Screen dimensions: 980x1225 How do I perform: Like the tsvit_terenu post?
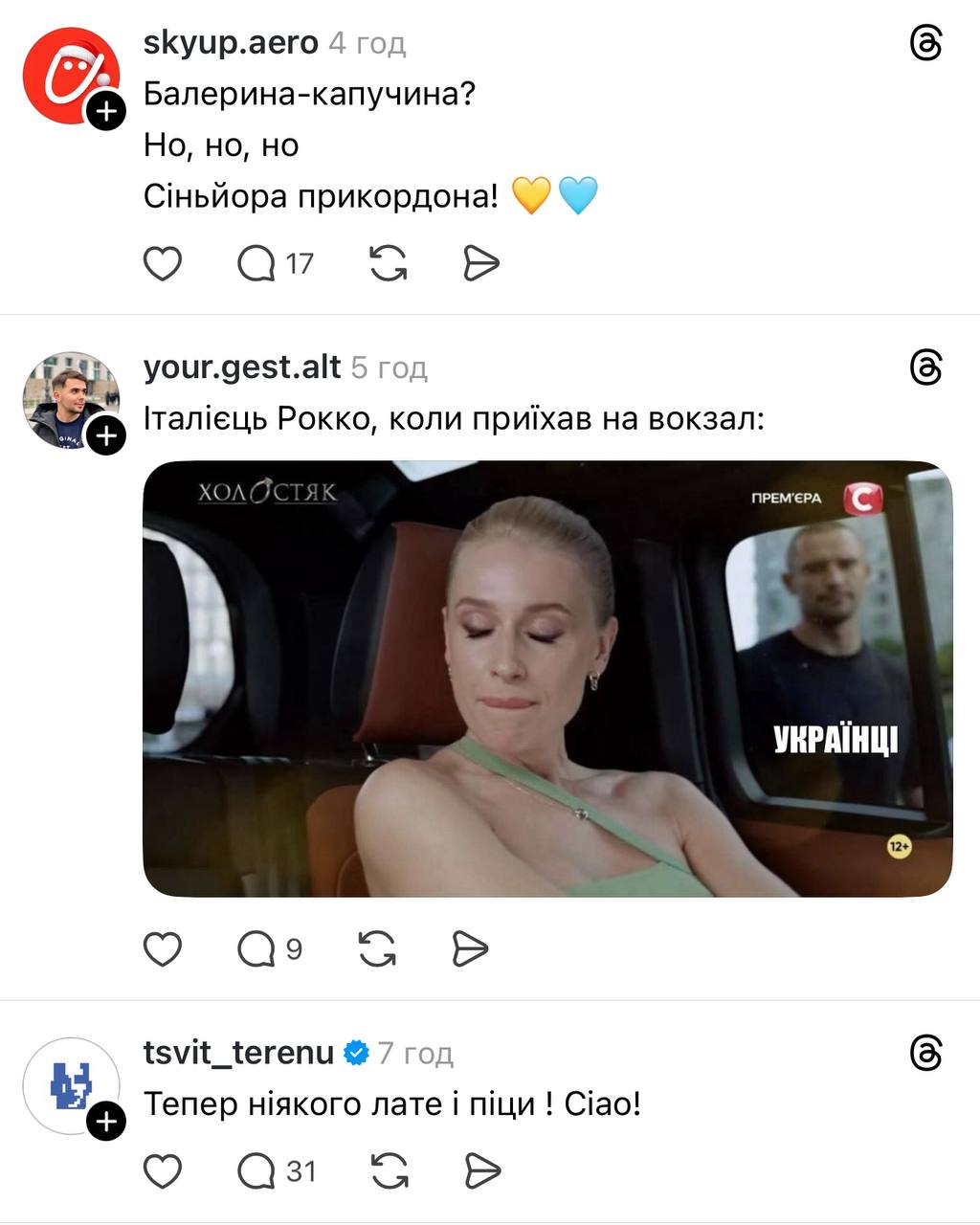click(x=163, y=1170)
